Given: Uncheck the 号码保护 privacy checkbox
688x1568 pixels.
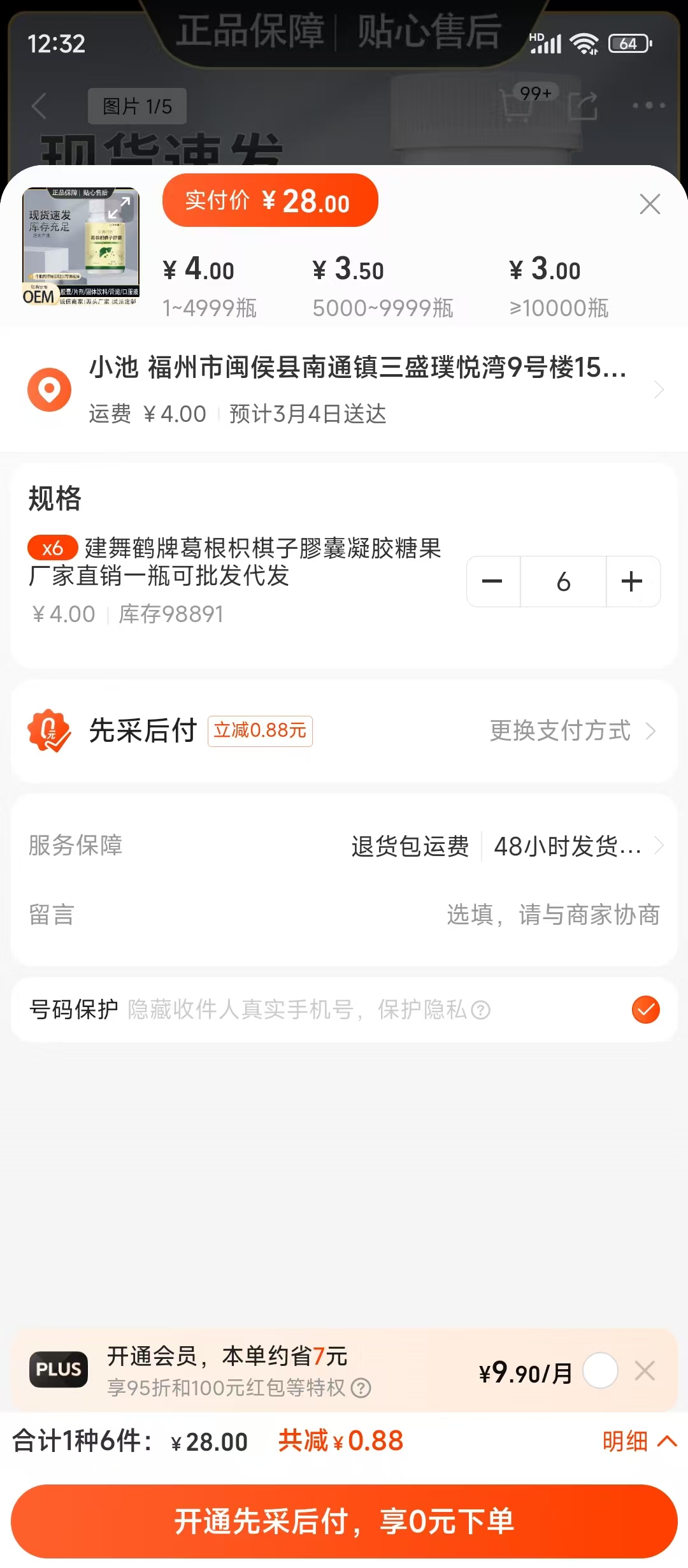Looking at the screenshot, I should tap(645, 1010).
